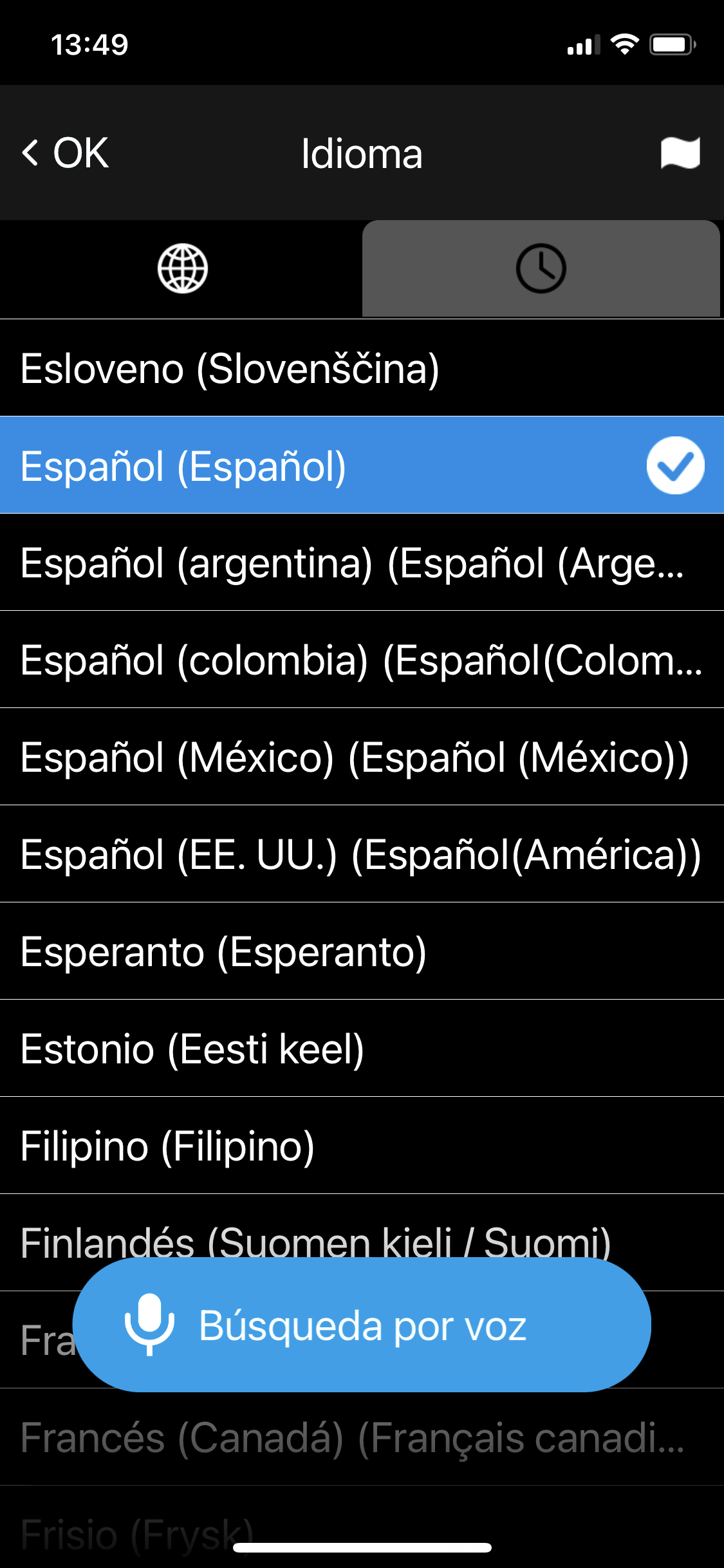Click the Wi-Fi icon in status bar
Image resolution: width=724 pixels, height=1568 pixels.
(622, 44)
